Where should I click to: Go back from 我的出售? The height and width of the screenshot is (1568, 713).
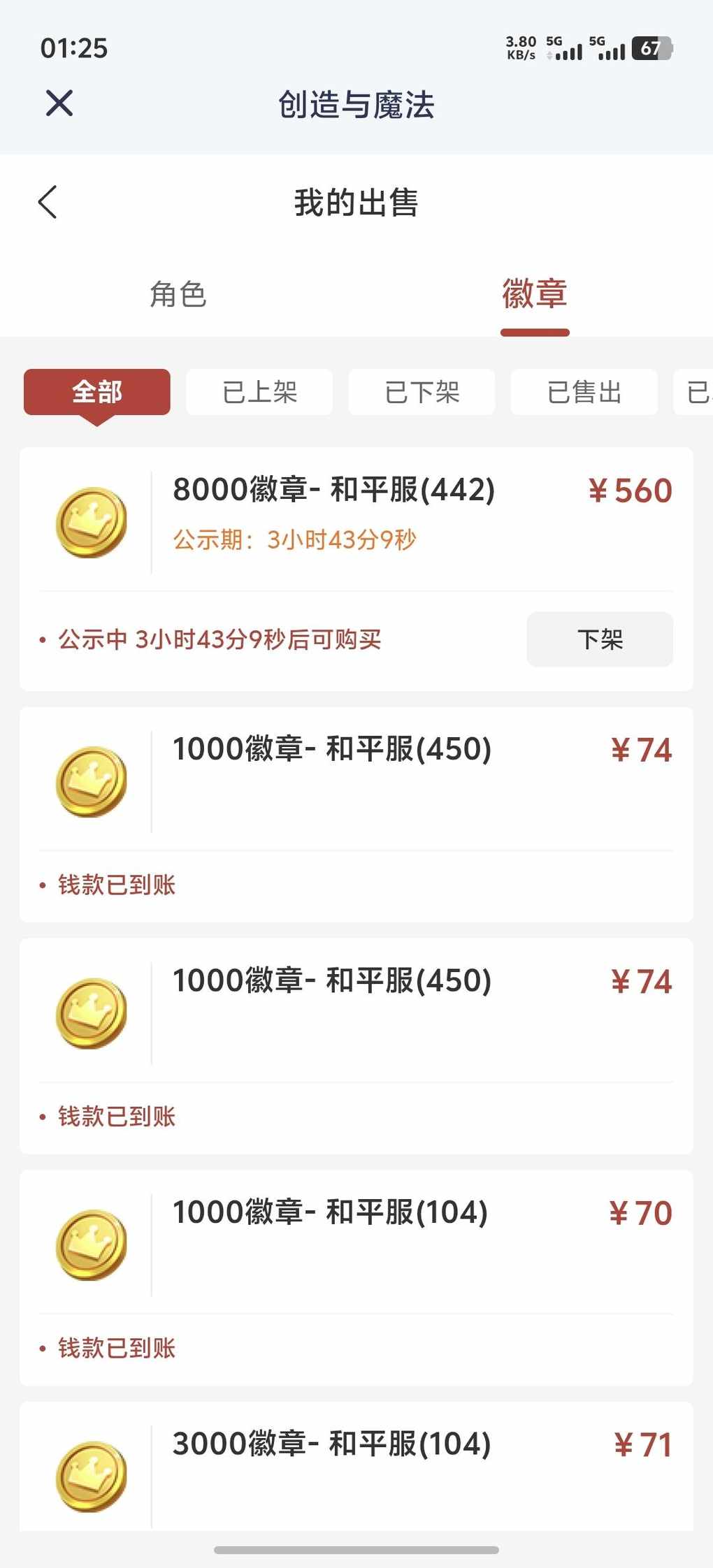point(48,203)
